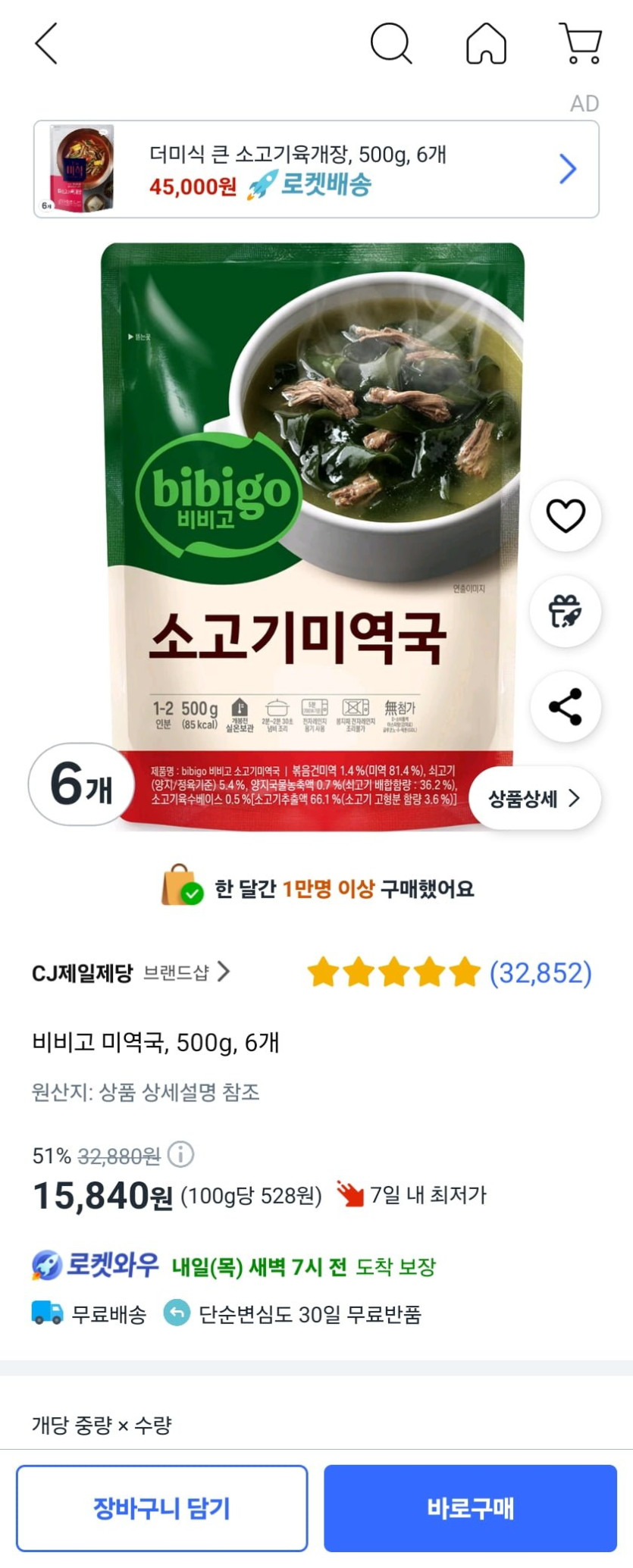Open the 더미식 소고기육개장 ad banner
Viewport: 633px width, 1568px height.
click(316, 169)
